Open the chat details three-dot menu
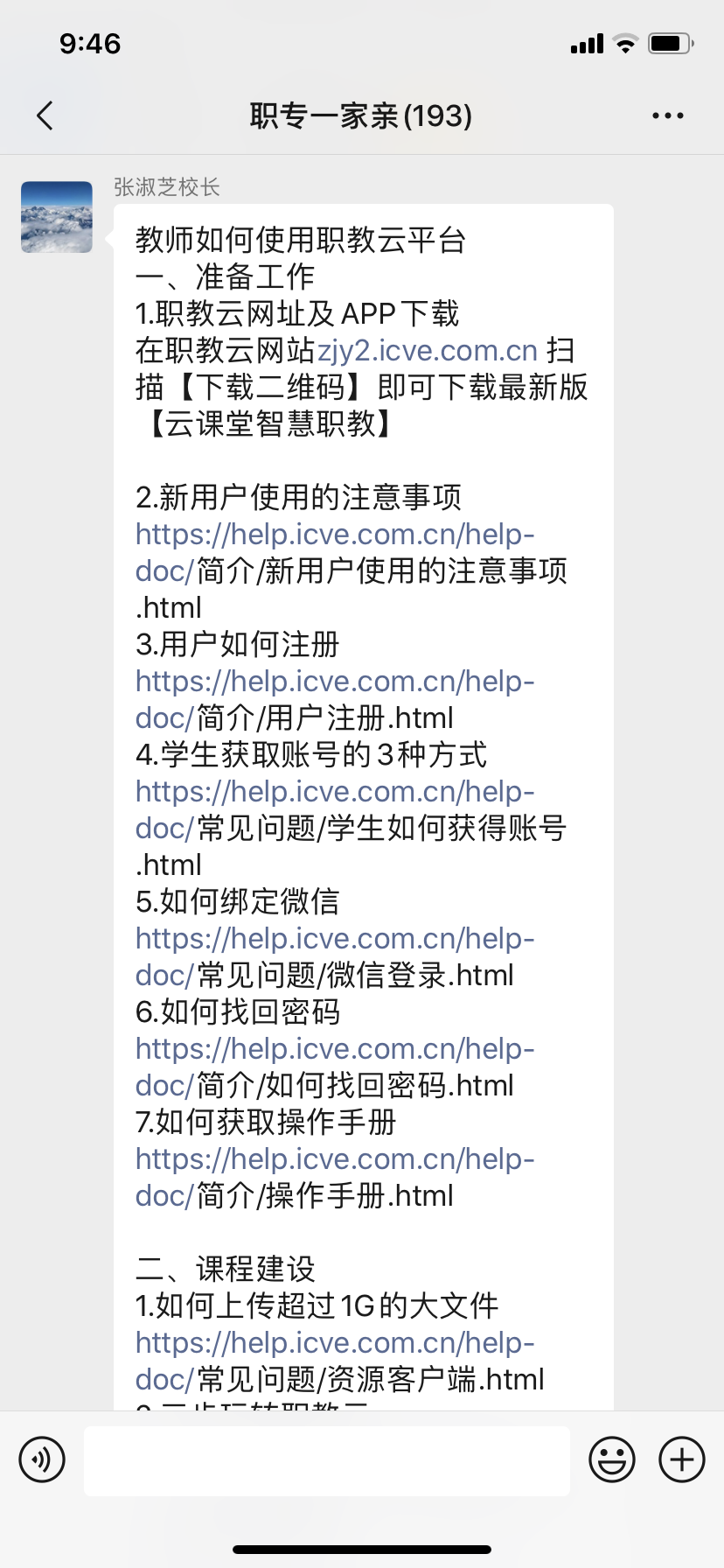The width and height of the screenshot is (724, 1568). 668,115
